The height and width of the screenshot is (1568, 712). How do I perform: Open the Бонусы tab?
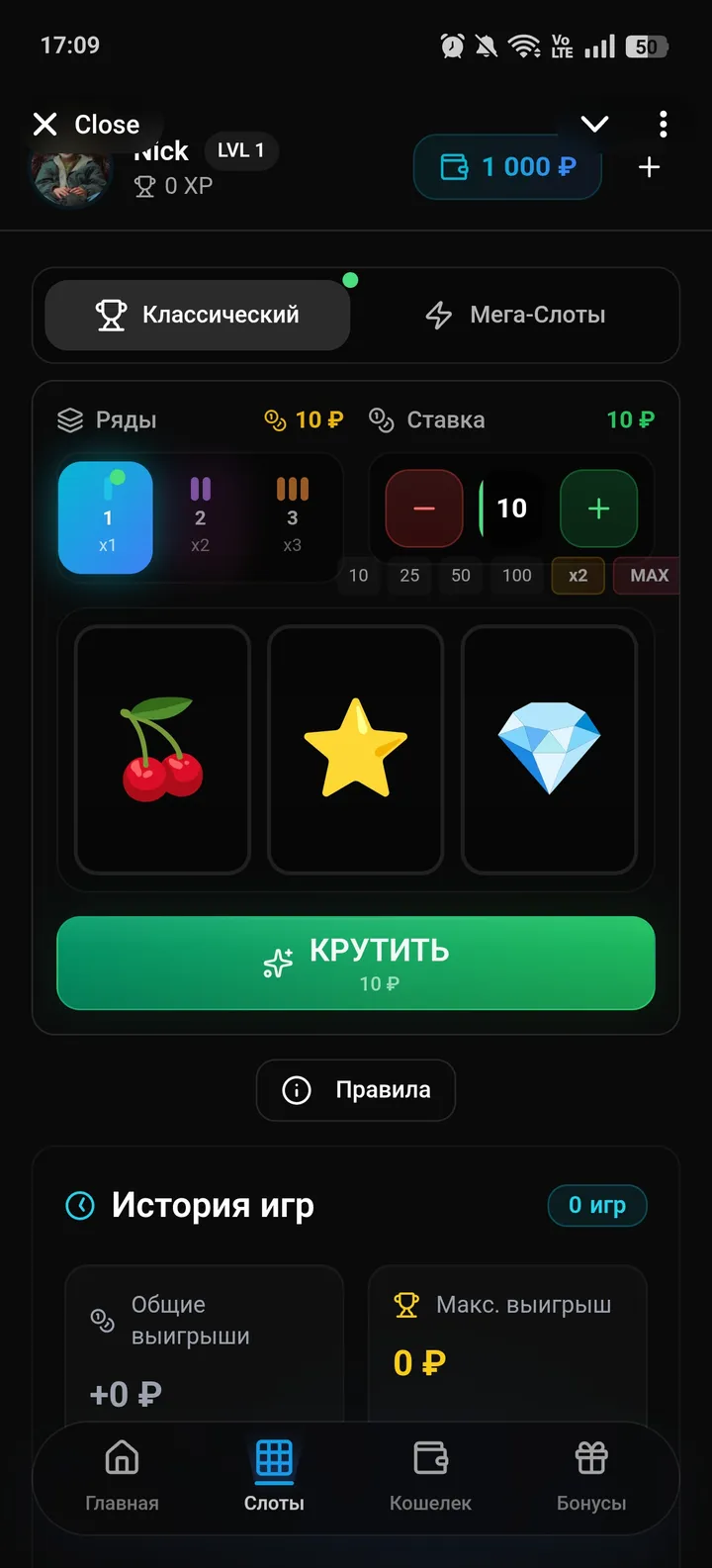click(591, 1476)
